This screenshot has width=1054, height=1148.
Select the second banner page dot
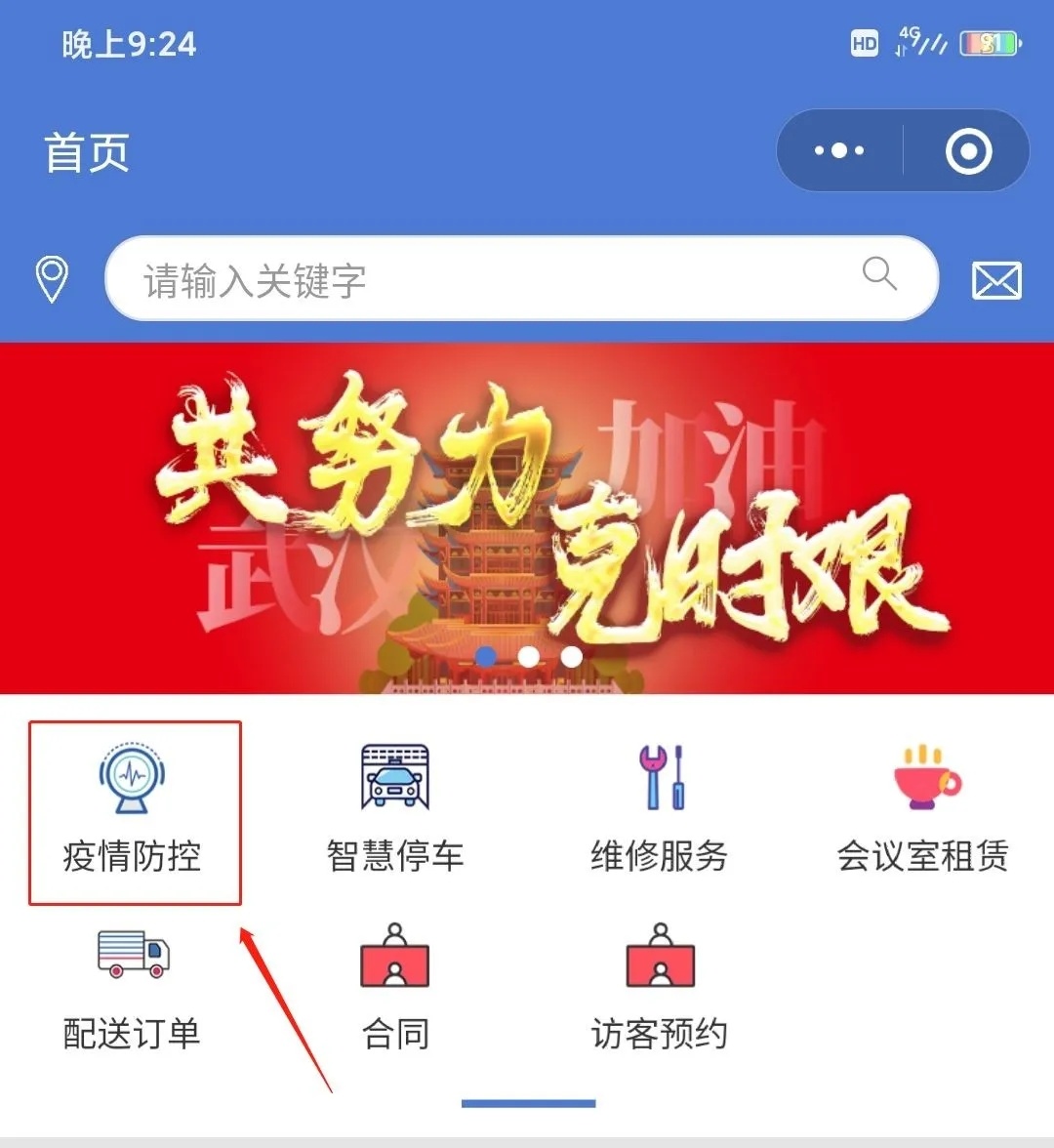[x=528, y=657]
